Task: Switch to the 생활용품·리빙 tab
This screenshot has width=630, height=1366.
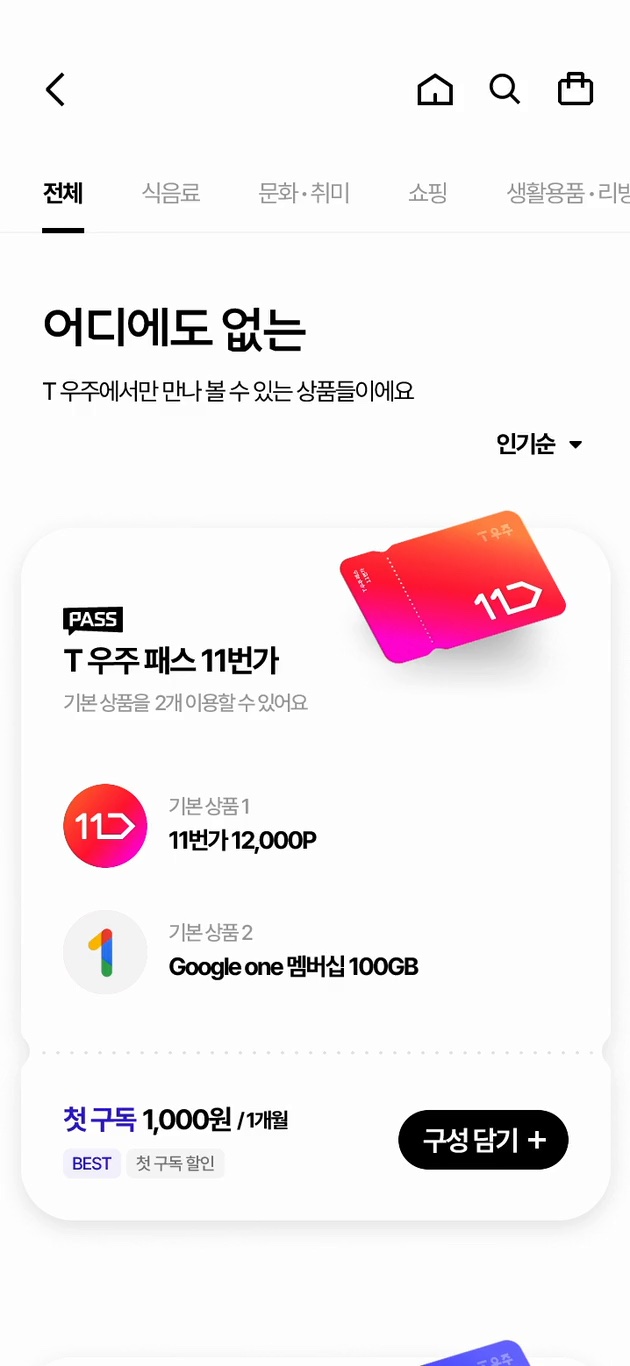Action: point(566,193)
